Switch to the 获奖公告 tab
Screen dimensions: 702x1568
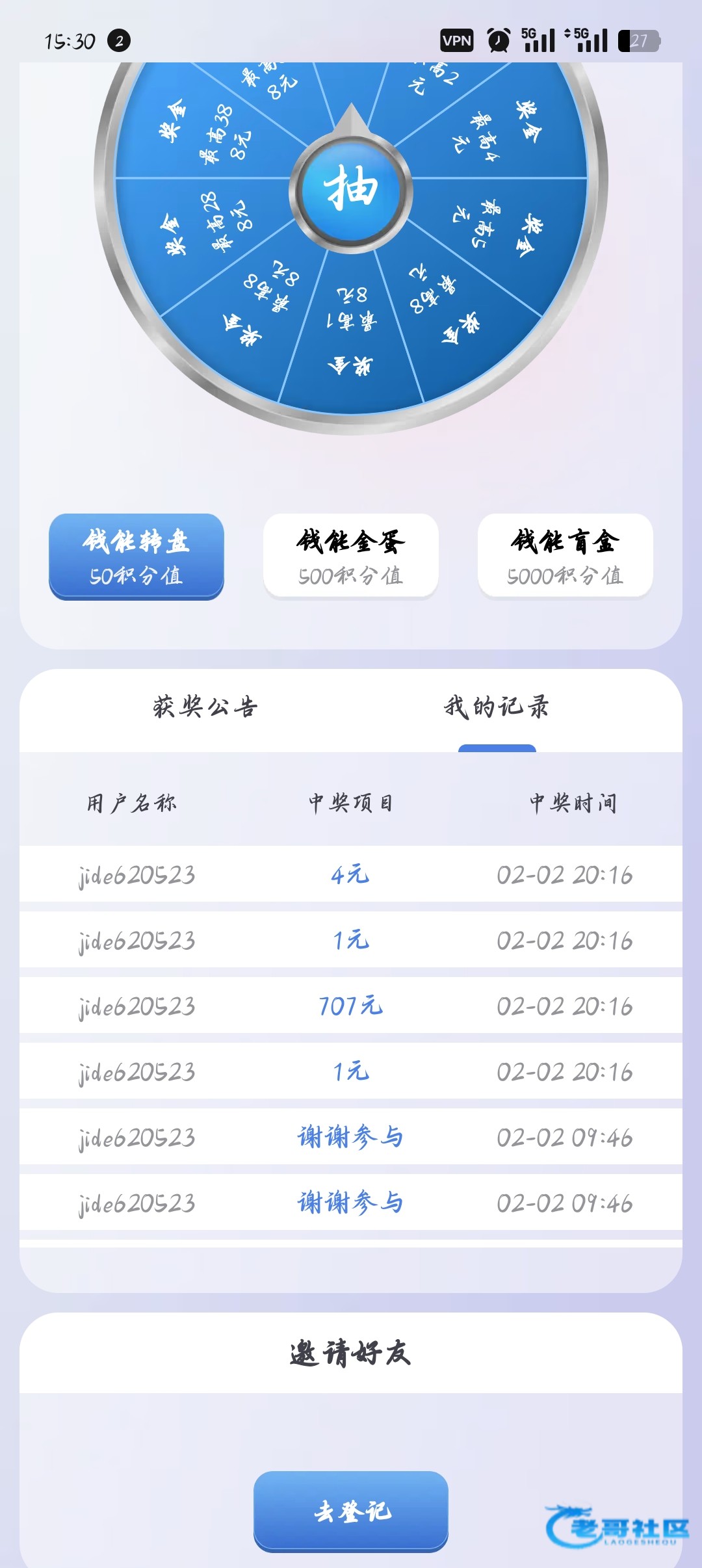[x=205, y=707]
